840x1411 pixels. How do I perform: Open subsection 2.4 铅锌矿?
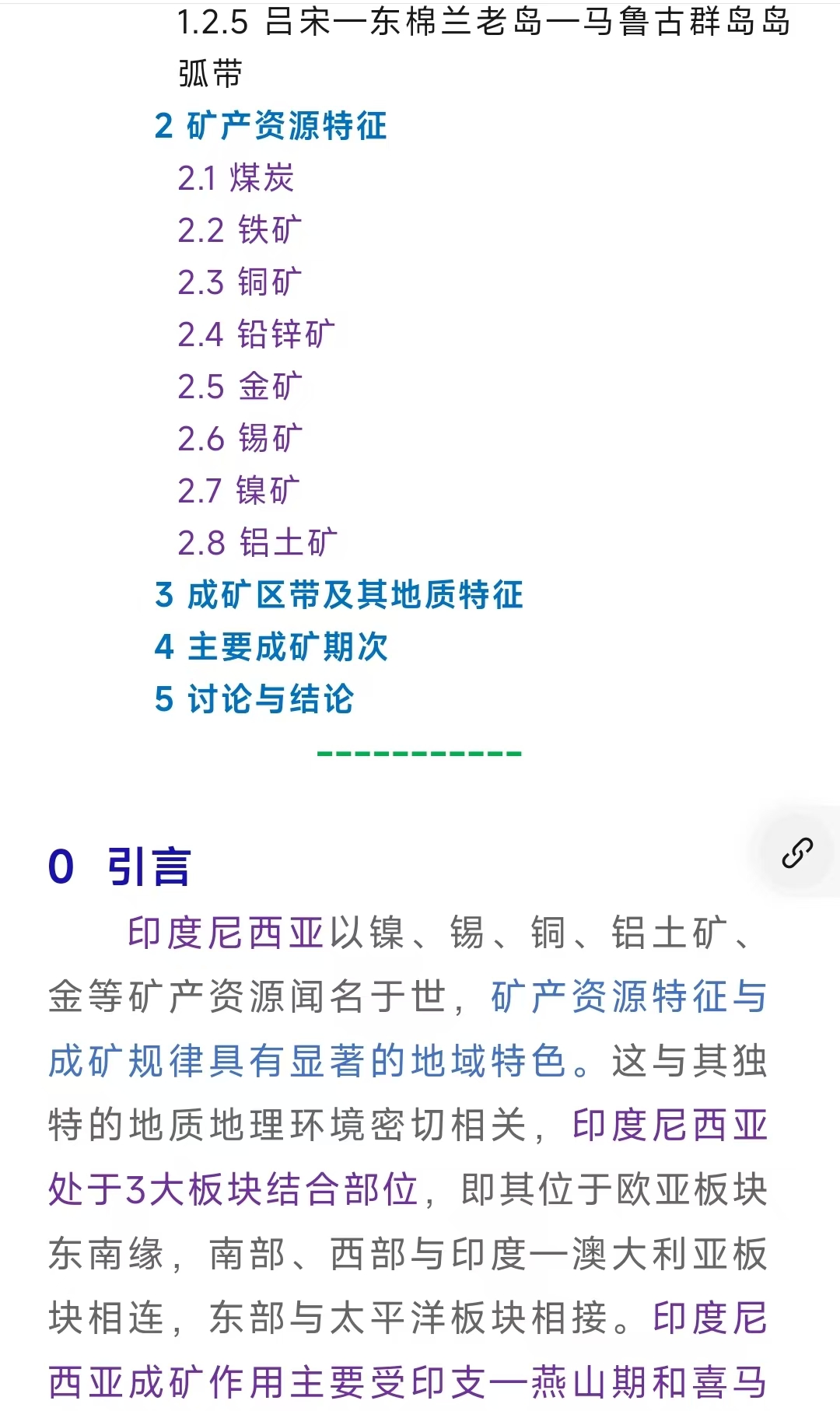(257, 334)
